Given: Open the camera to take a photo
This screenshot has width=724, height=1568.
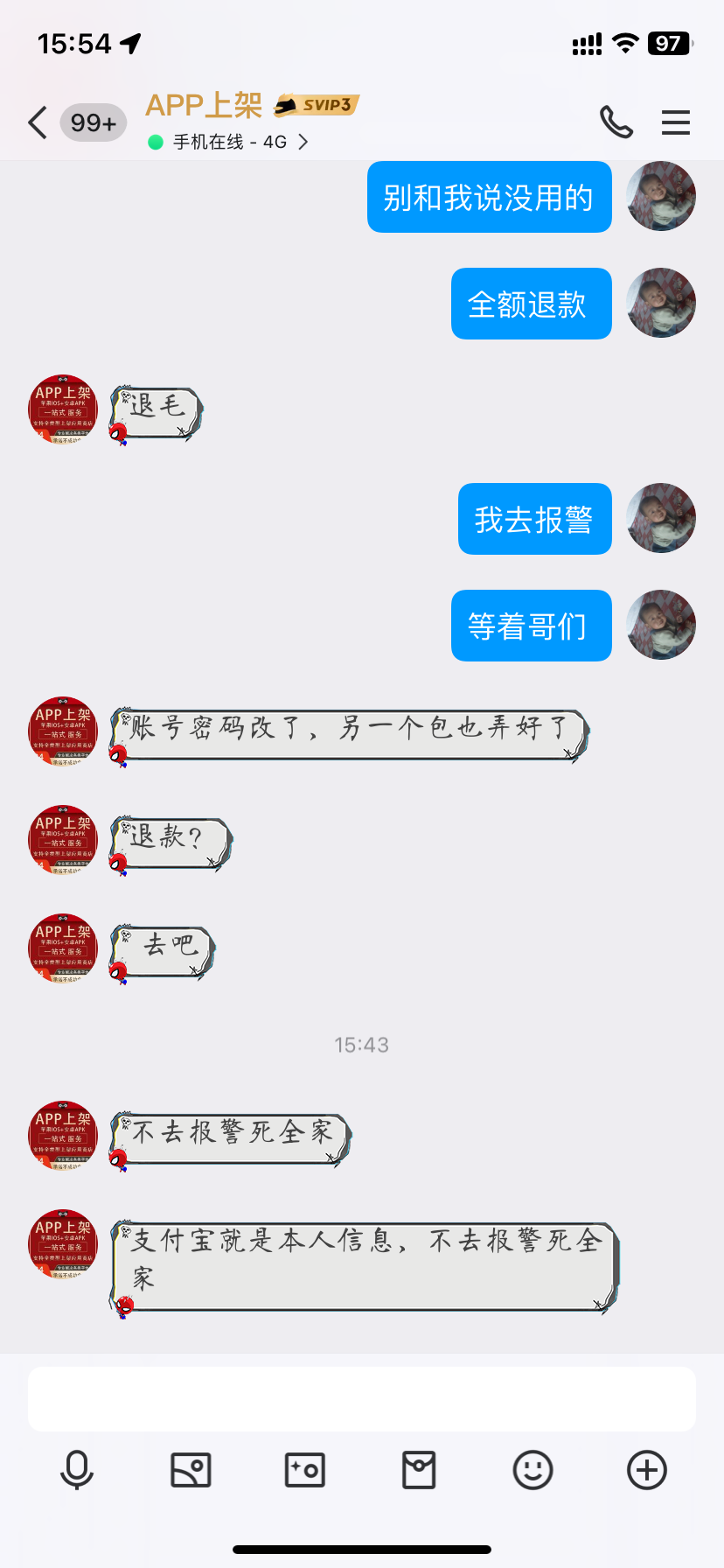Looking at the screenshot, I should pyautogui.click(x=304, y=1470).
